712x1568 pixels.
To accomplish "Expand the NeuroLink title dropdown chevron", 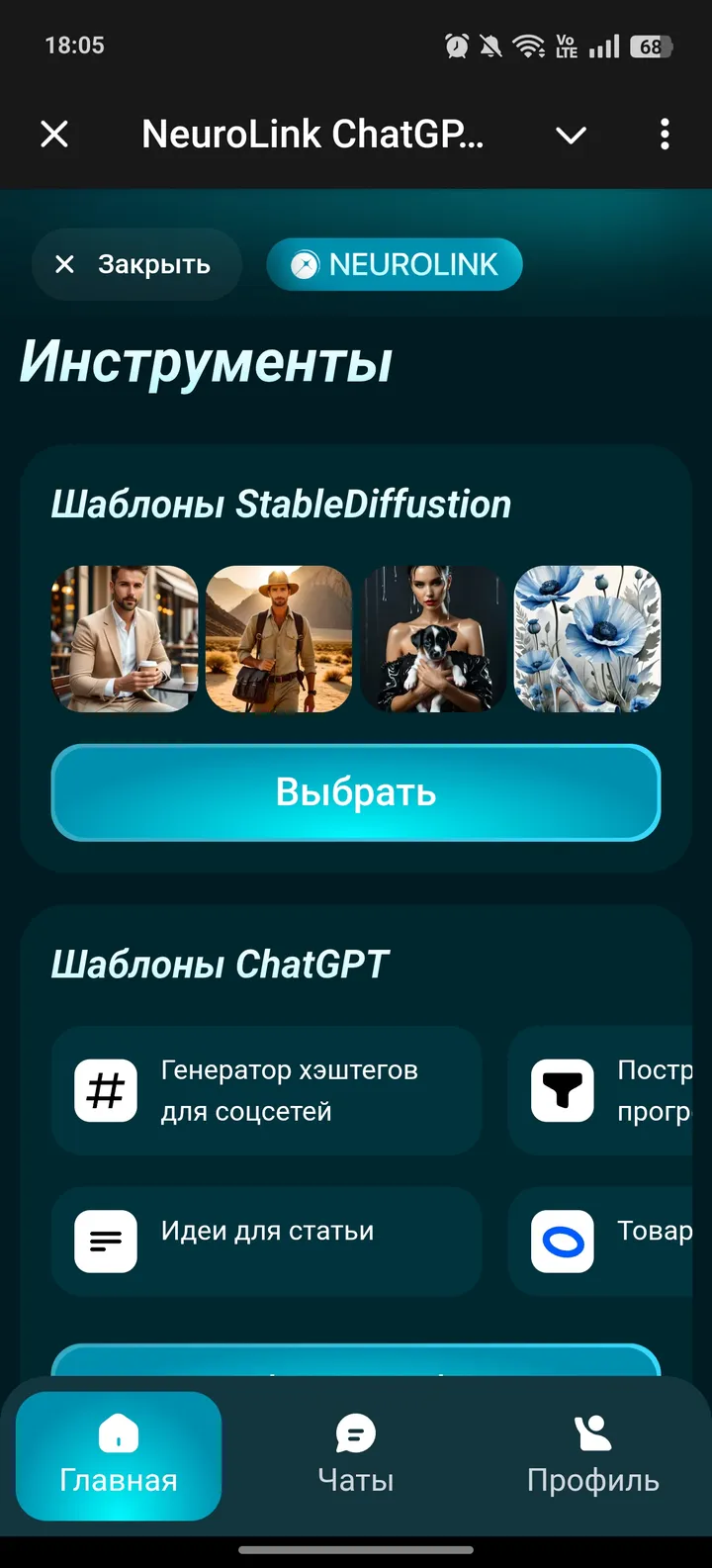I will coord(571,135).
